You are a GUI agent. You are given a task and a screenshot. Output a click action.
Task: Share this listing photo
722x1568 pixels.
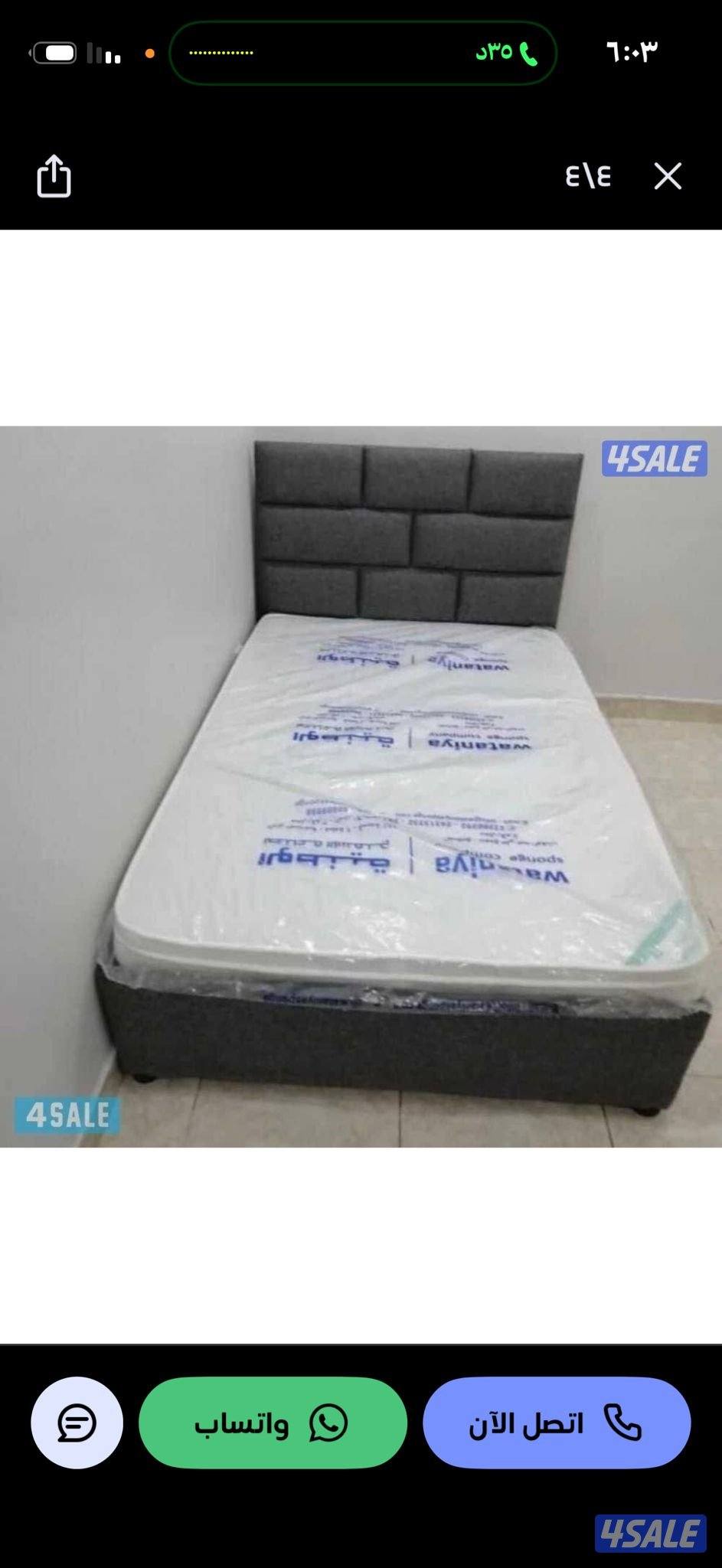pos(54,177)
